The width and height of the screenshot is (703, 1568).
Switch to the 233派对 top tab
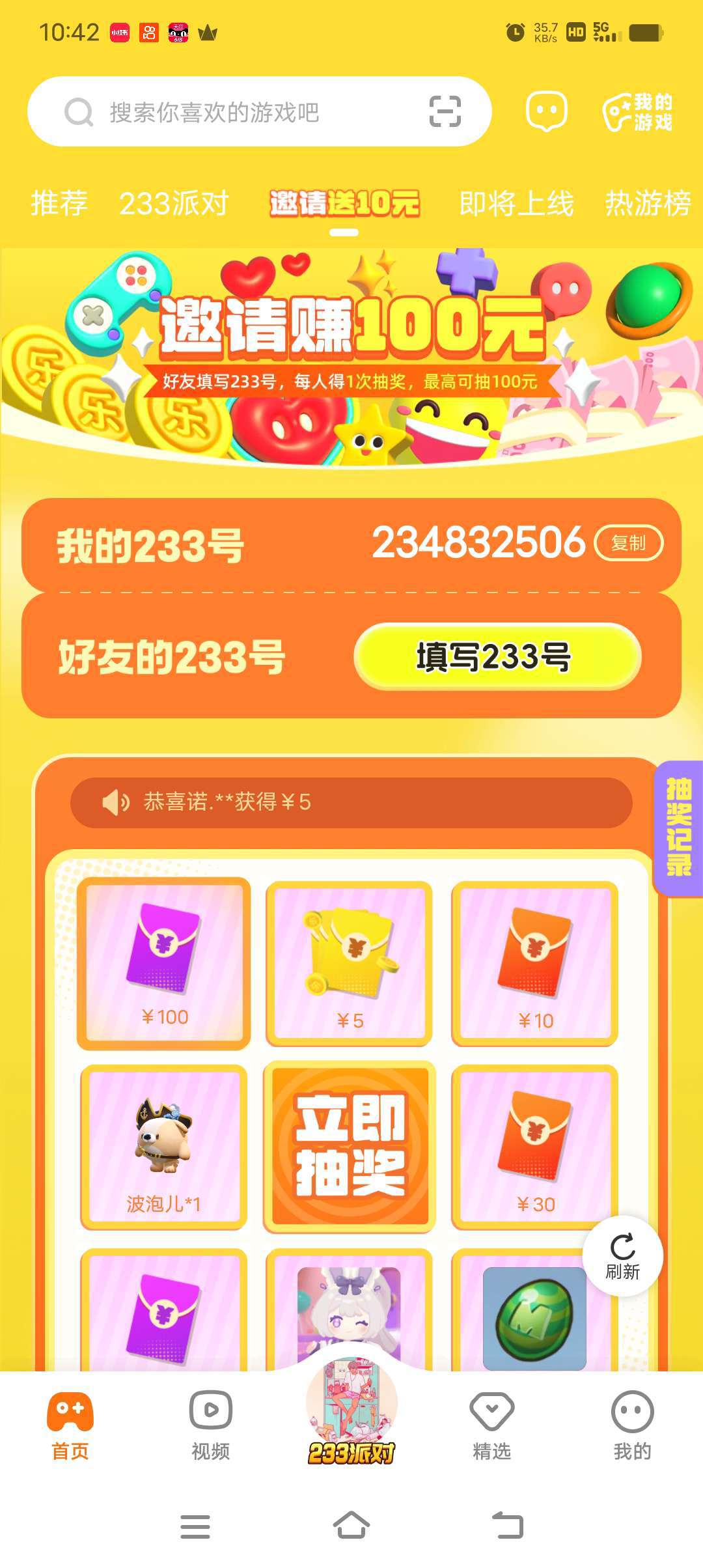(174, 203)
